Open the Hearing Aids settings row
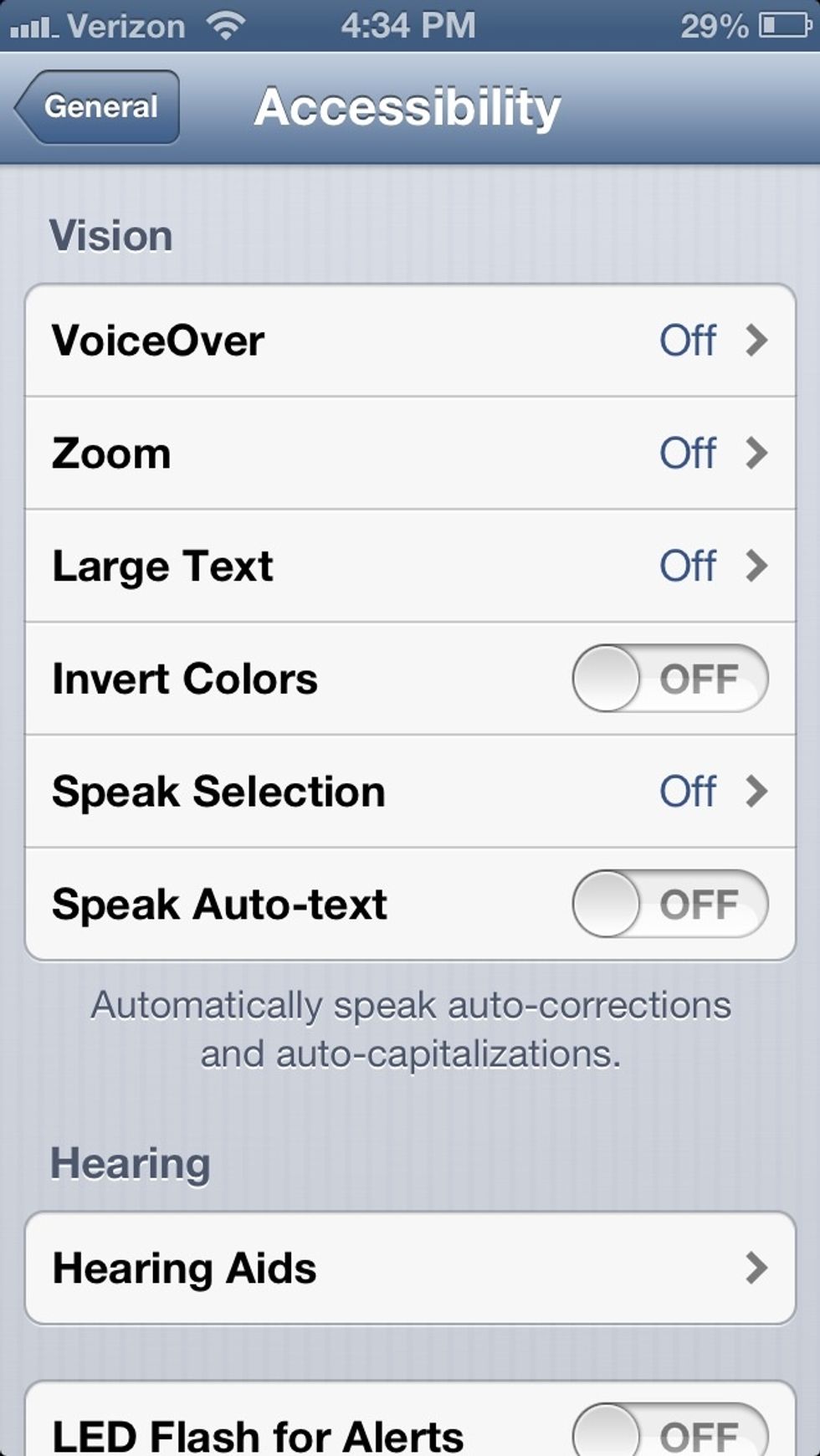 [335, 1269]
